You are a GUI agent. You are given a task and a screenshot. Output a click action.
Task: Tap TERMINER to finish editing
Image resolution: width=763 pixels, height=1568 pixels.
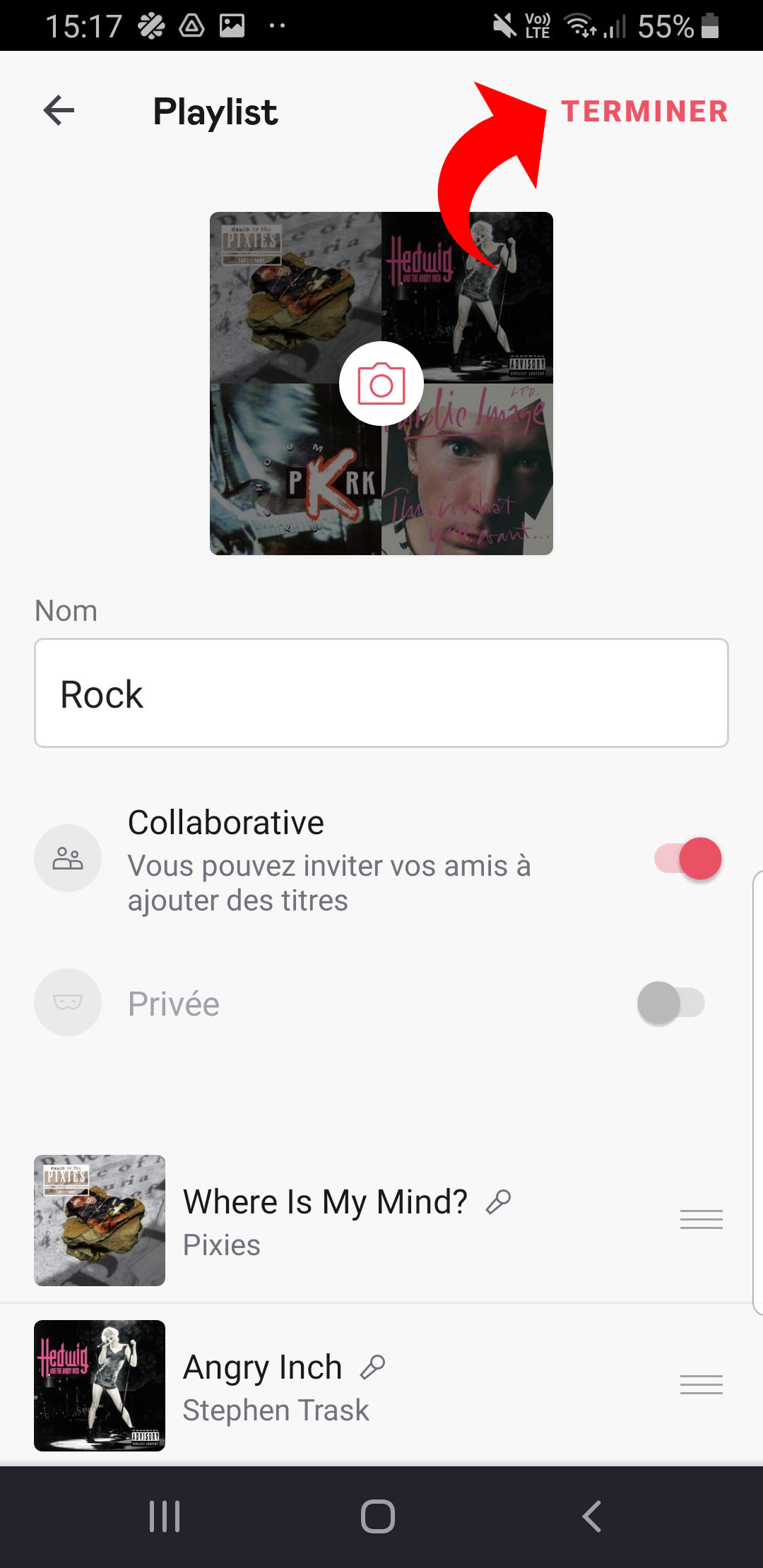point(644,112)
